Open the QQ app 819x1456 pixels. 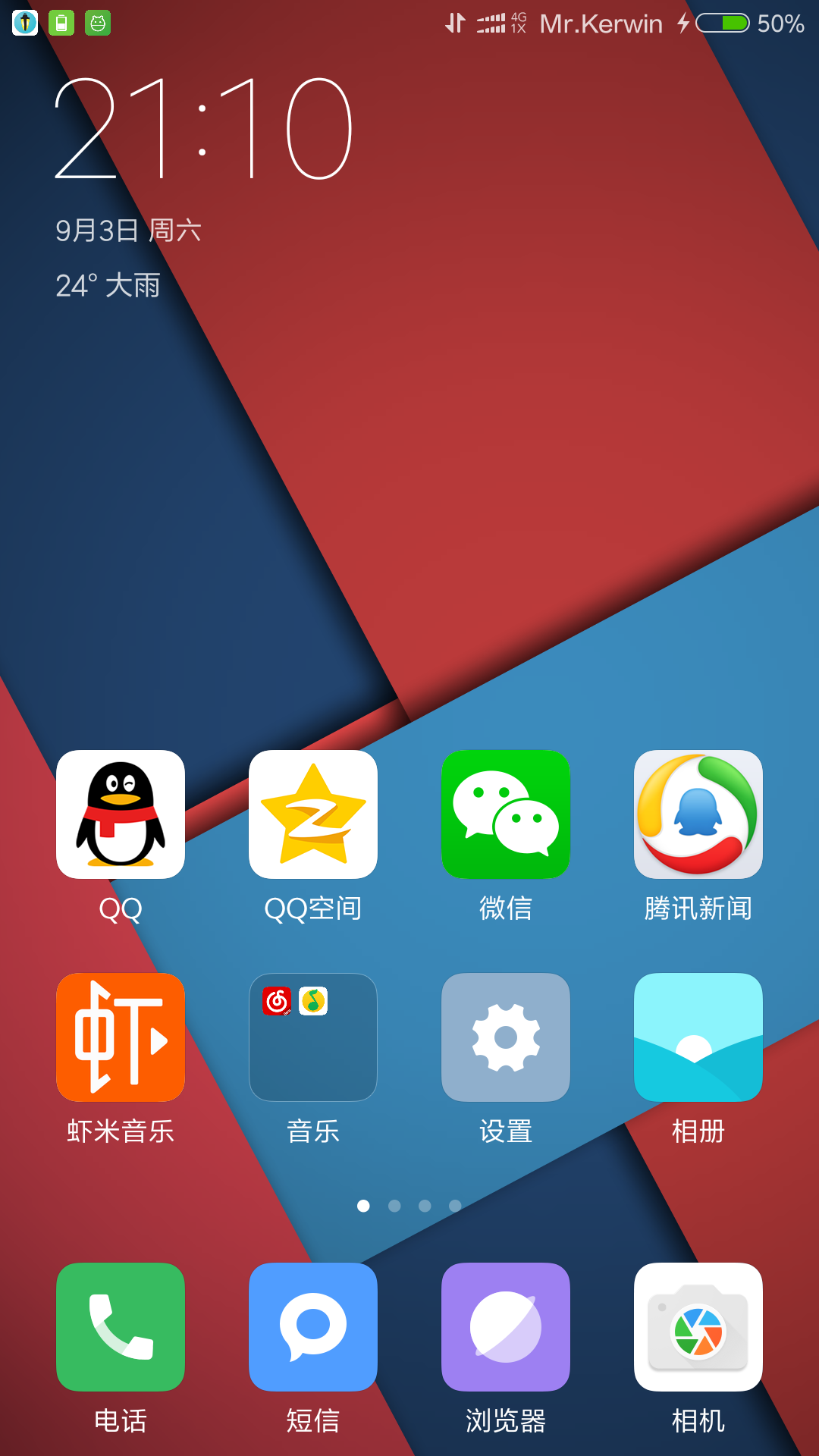121,814
